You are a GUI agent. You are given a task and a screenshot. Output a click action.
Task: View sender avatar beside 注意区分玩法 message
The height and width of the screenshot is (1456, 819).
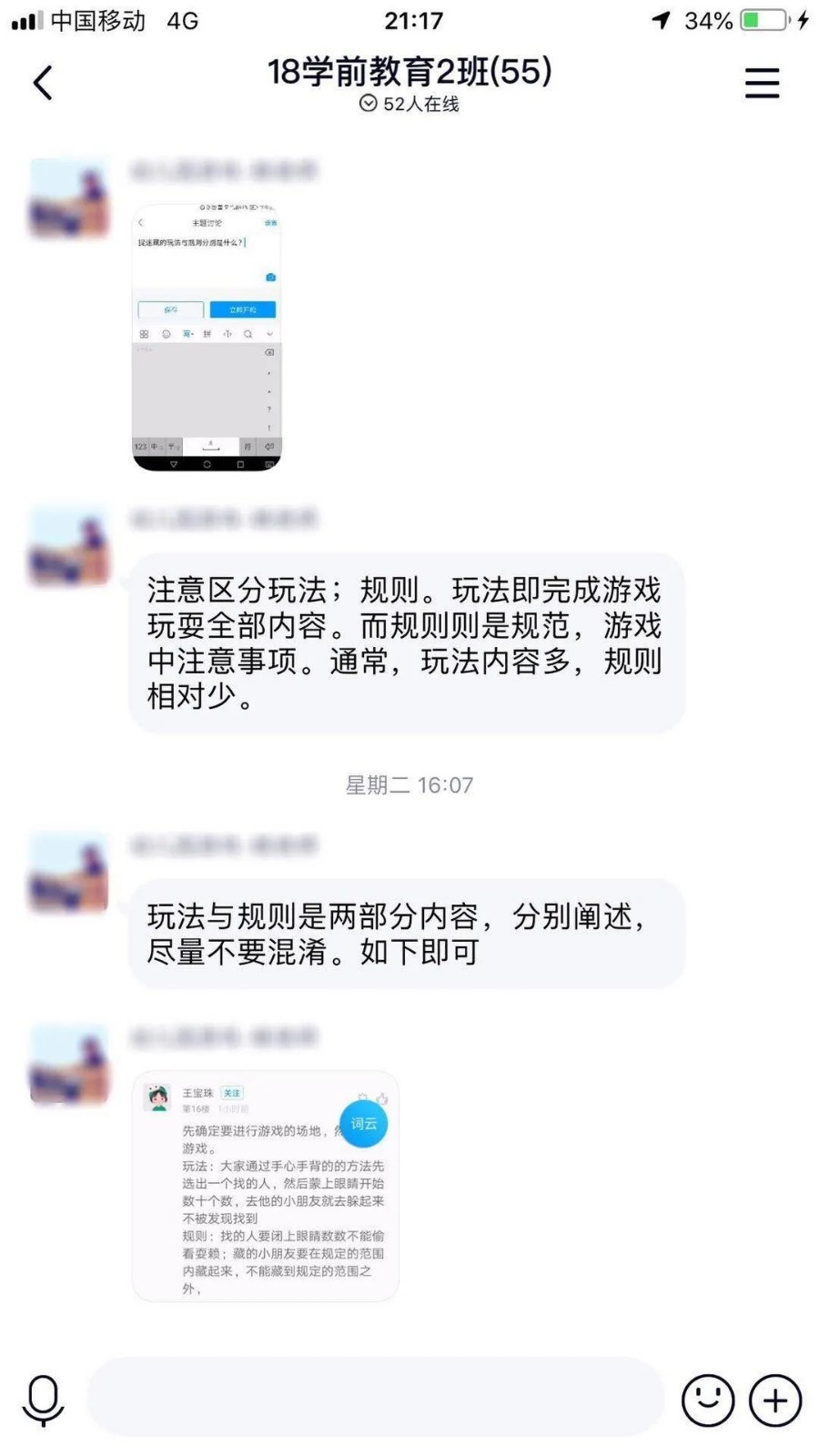[69, 547]
